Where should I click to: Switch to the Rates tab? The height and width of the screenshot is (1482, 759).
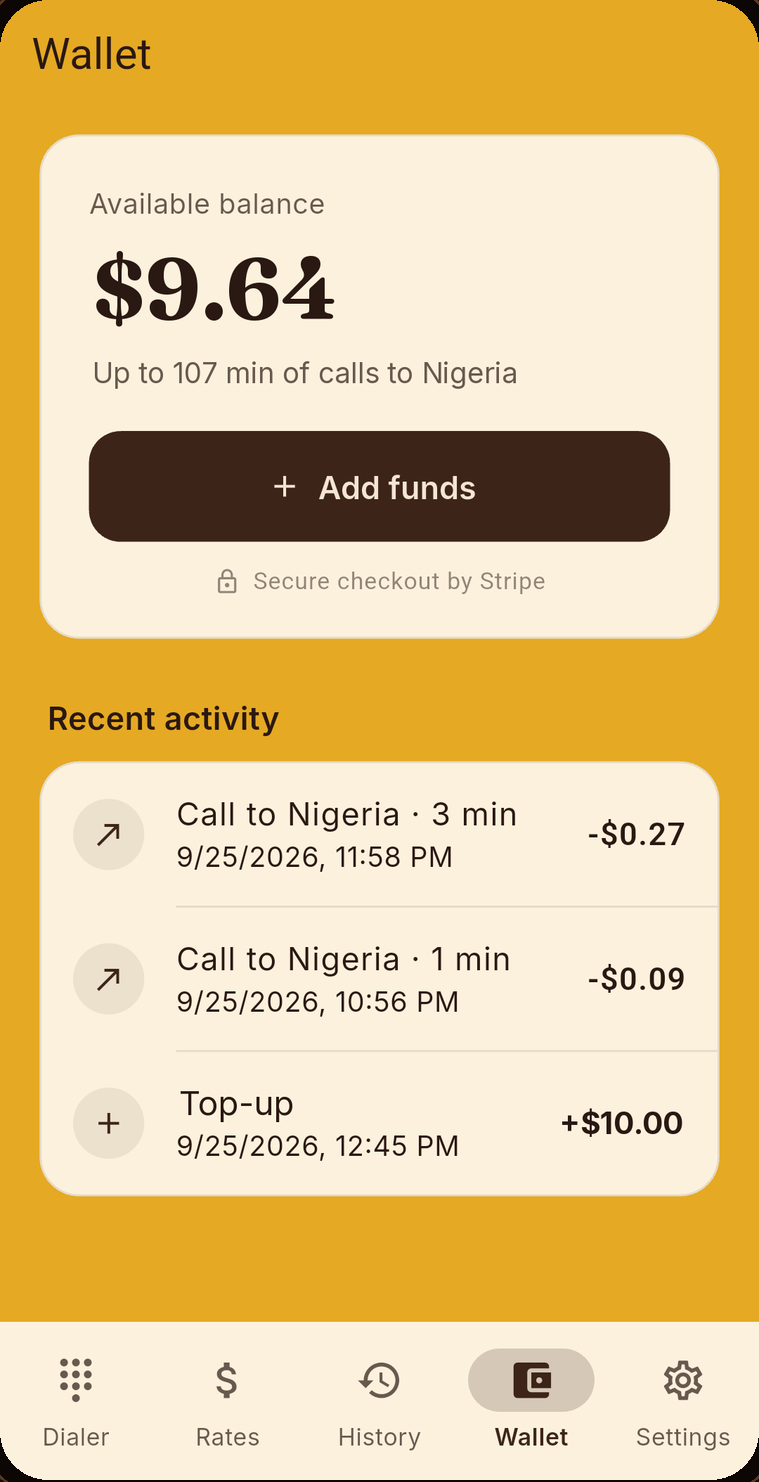pyautogui.click(x=227, y=1402)
